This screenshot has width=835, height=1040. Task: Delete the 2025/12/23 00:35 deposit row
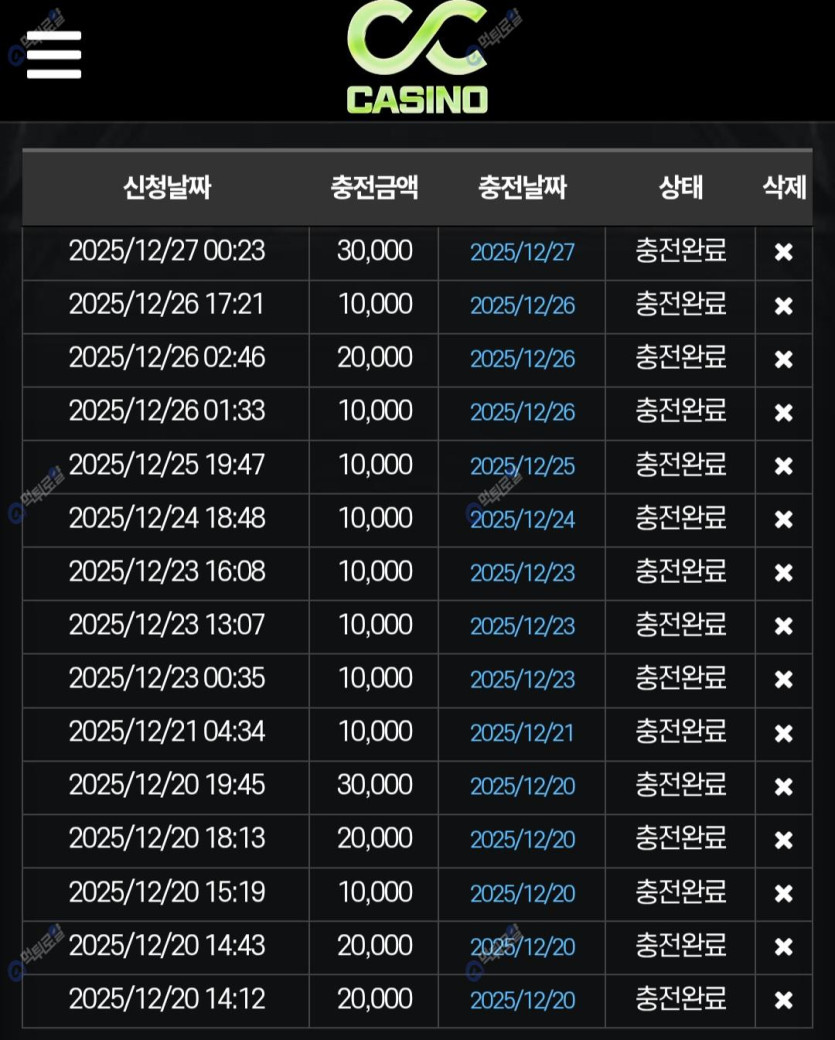click(784, 680)
